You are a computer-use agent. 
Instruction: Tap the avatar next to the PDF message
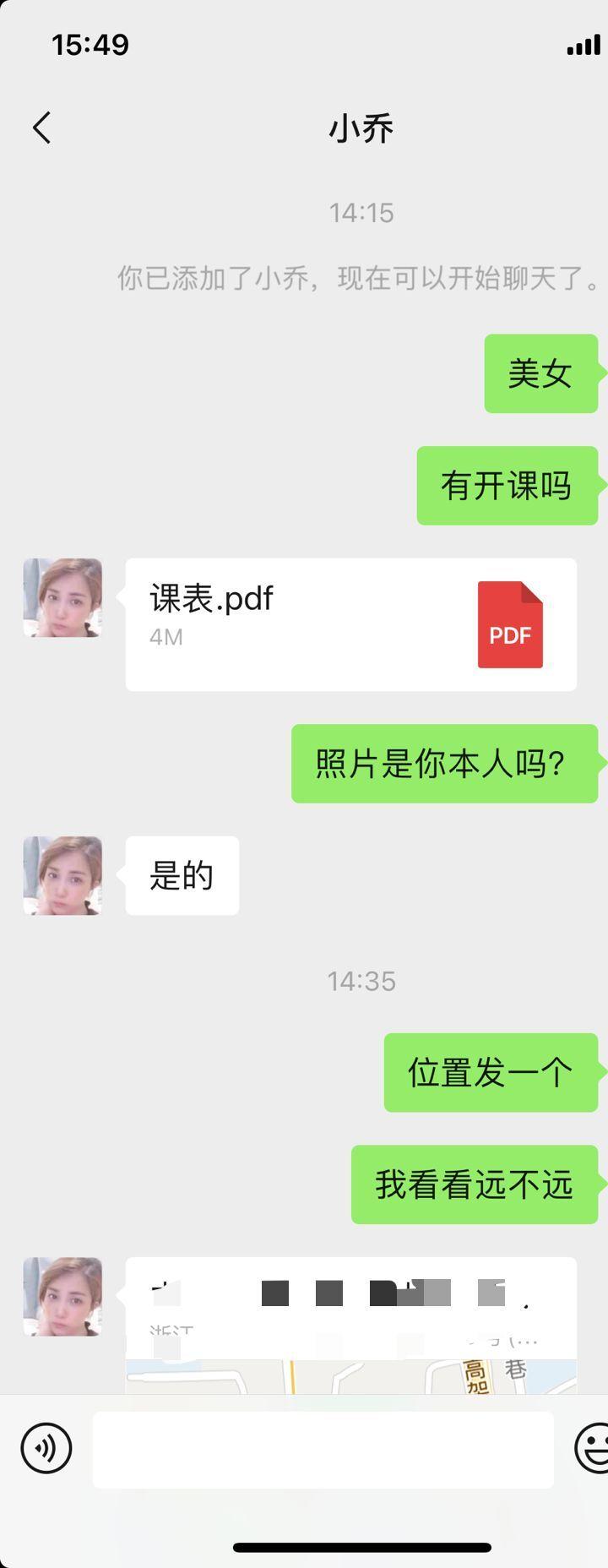coord(62,596)
